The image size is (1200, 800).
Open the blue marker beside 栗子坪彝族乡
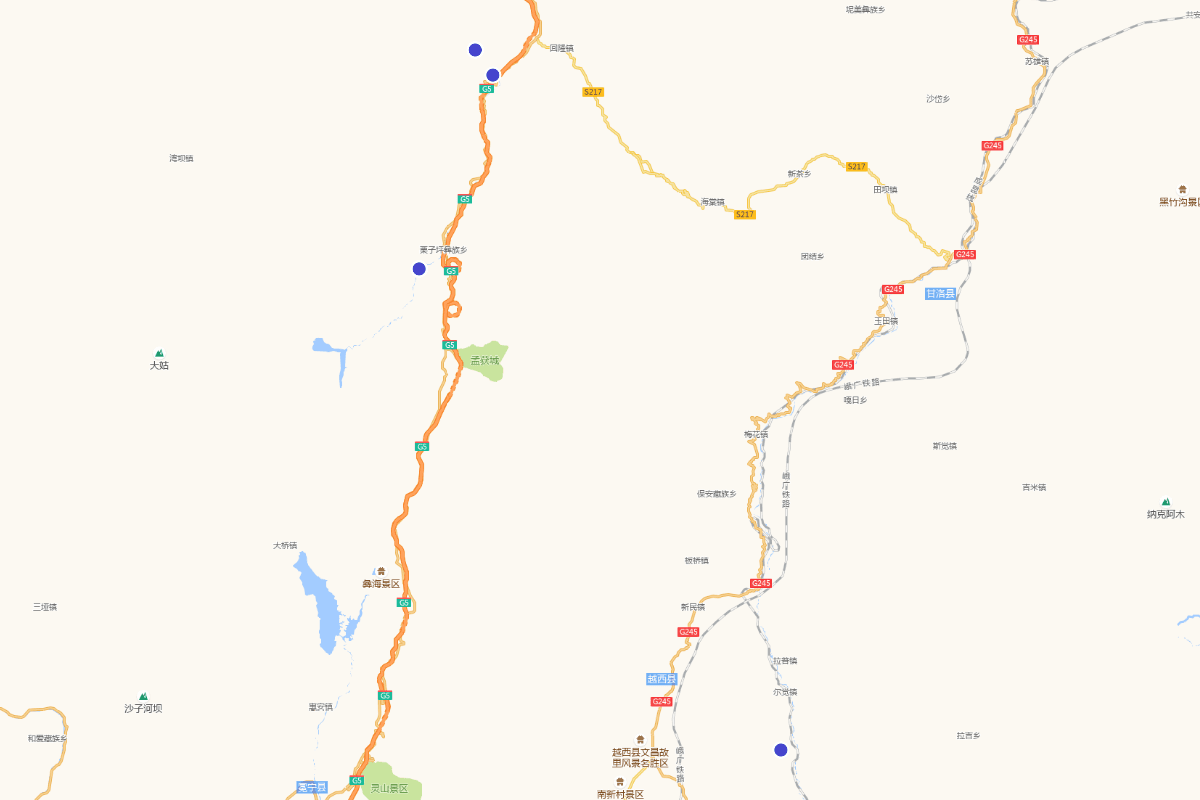coord(419,269)
